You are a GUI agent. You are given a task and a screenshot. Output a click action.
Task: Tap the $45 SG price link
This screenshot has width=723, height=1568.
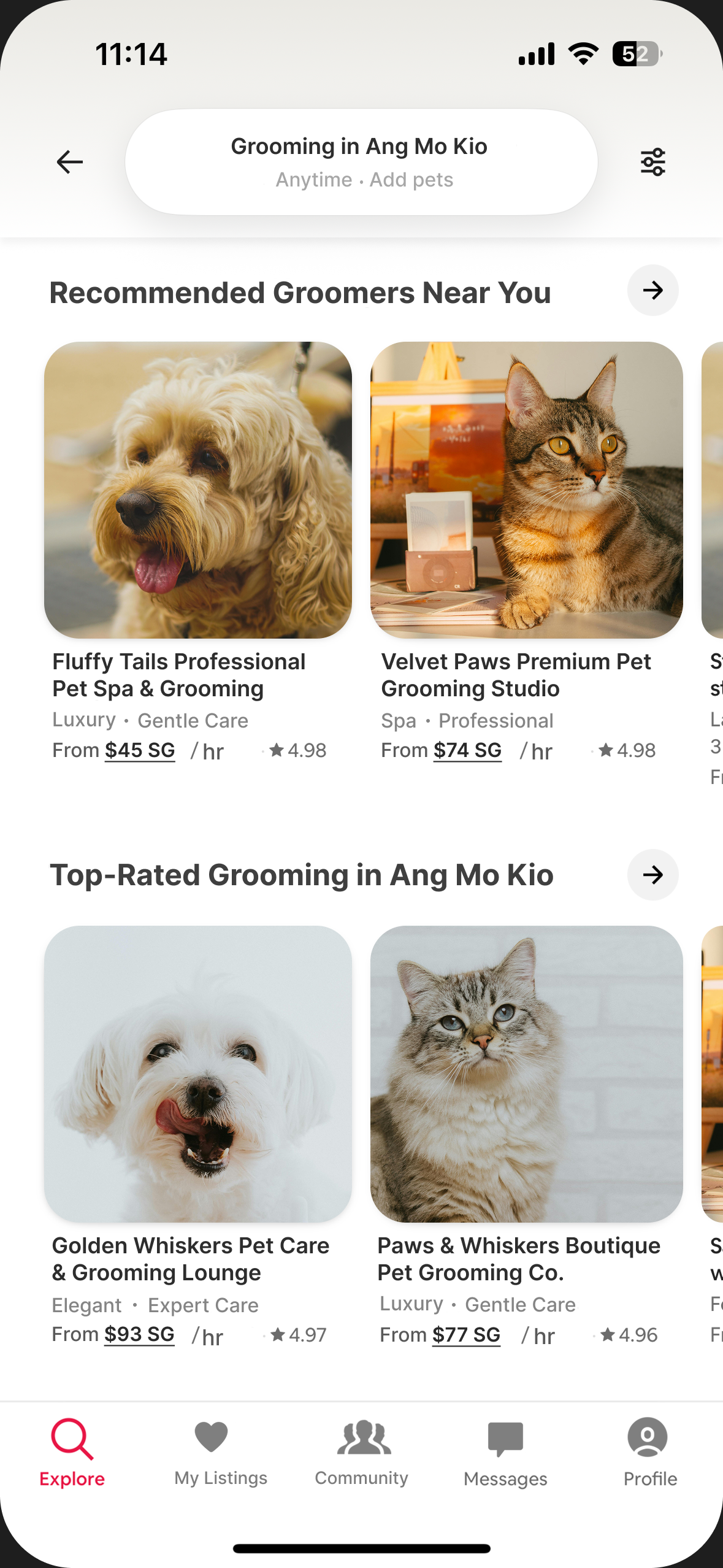point(140,750)
